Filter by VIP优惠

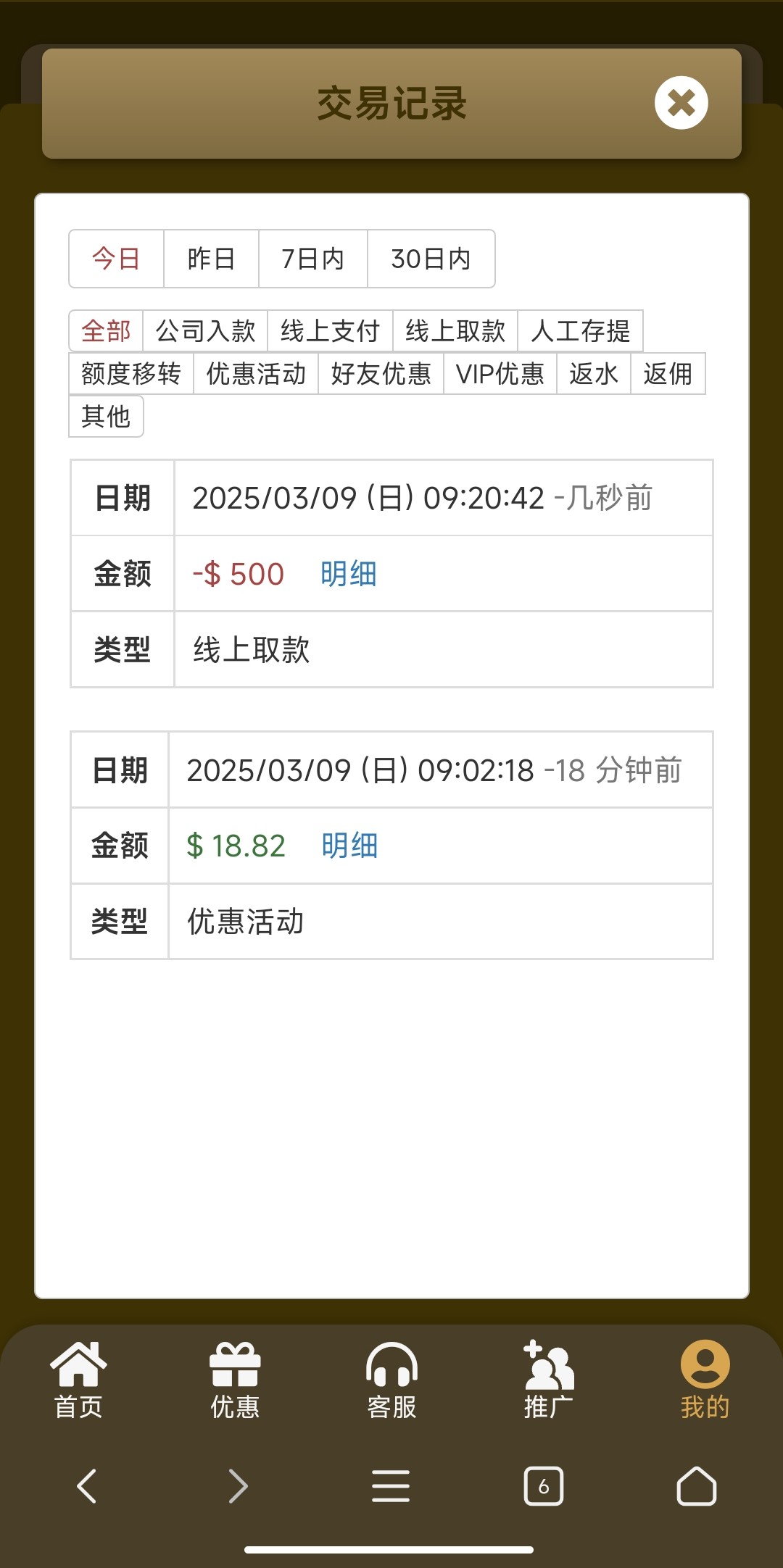point(500,374)
